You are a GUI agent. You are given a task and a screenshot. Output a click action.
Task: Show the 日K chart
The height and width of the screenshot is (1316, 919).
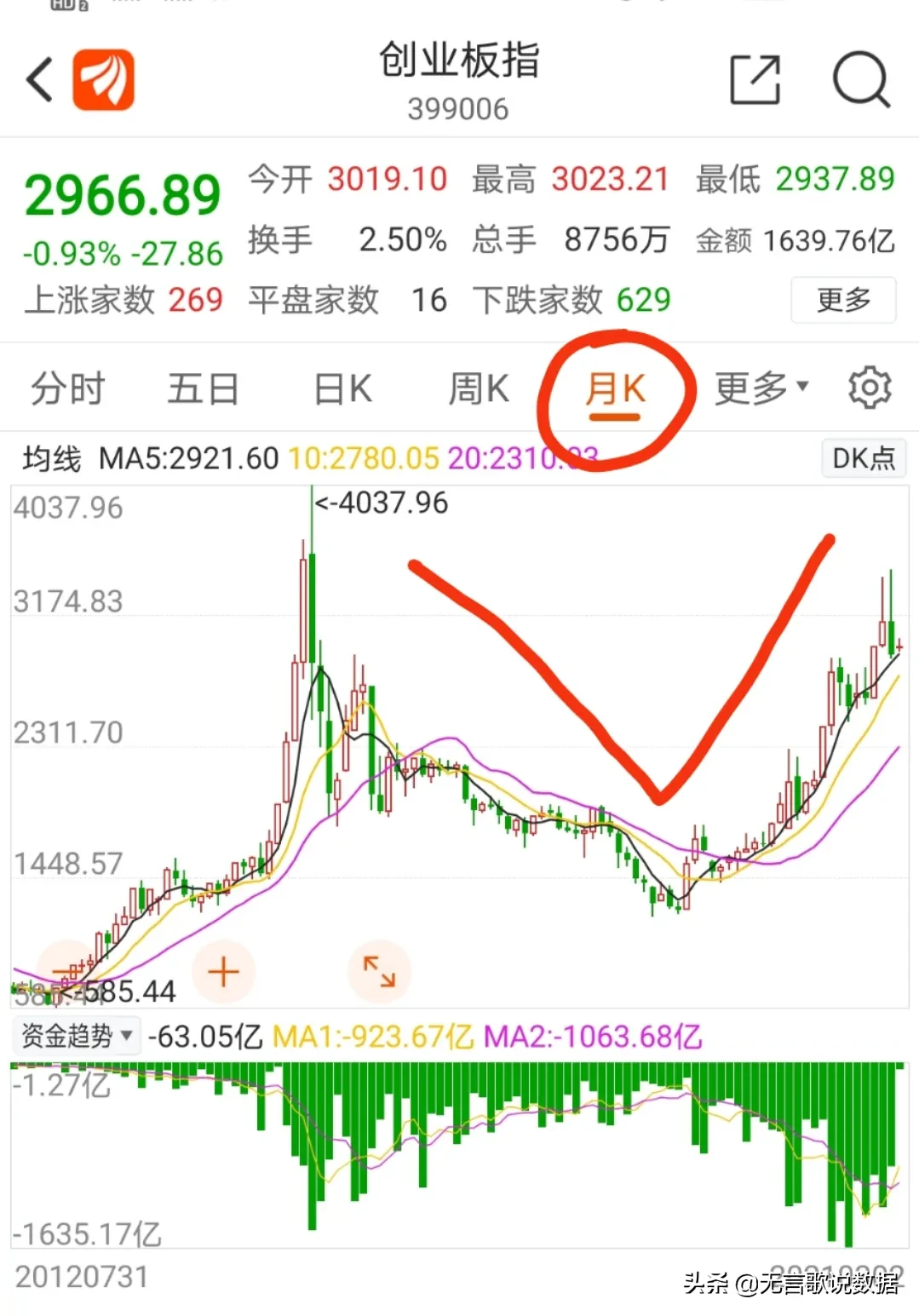342,389
